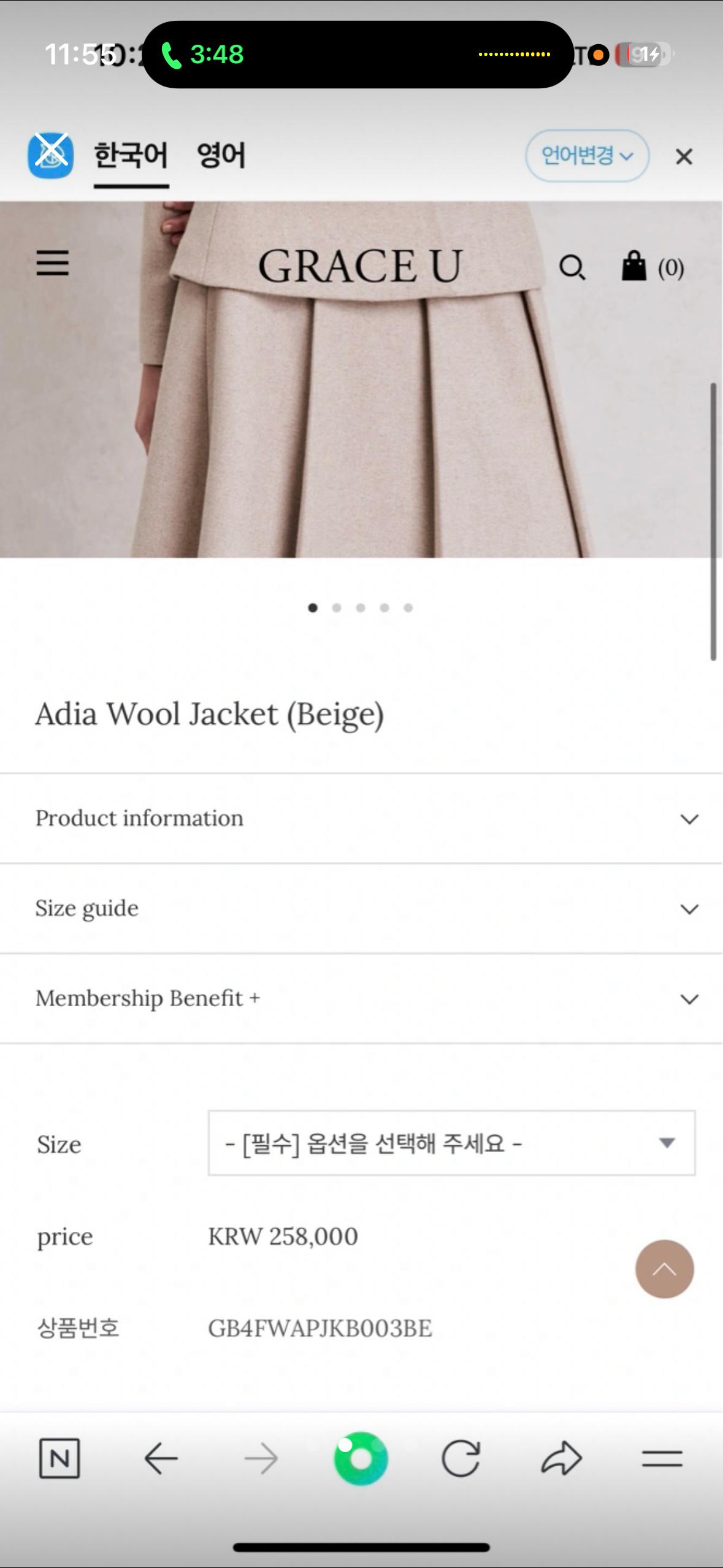The image size is (723, 1568).
Task: Open the browser's two-line menu
Action: [x=662, y=1459]
